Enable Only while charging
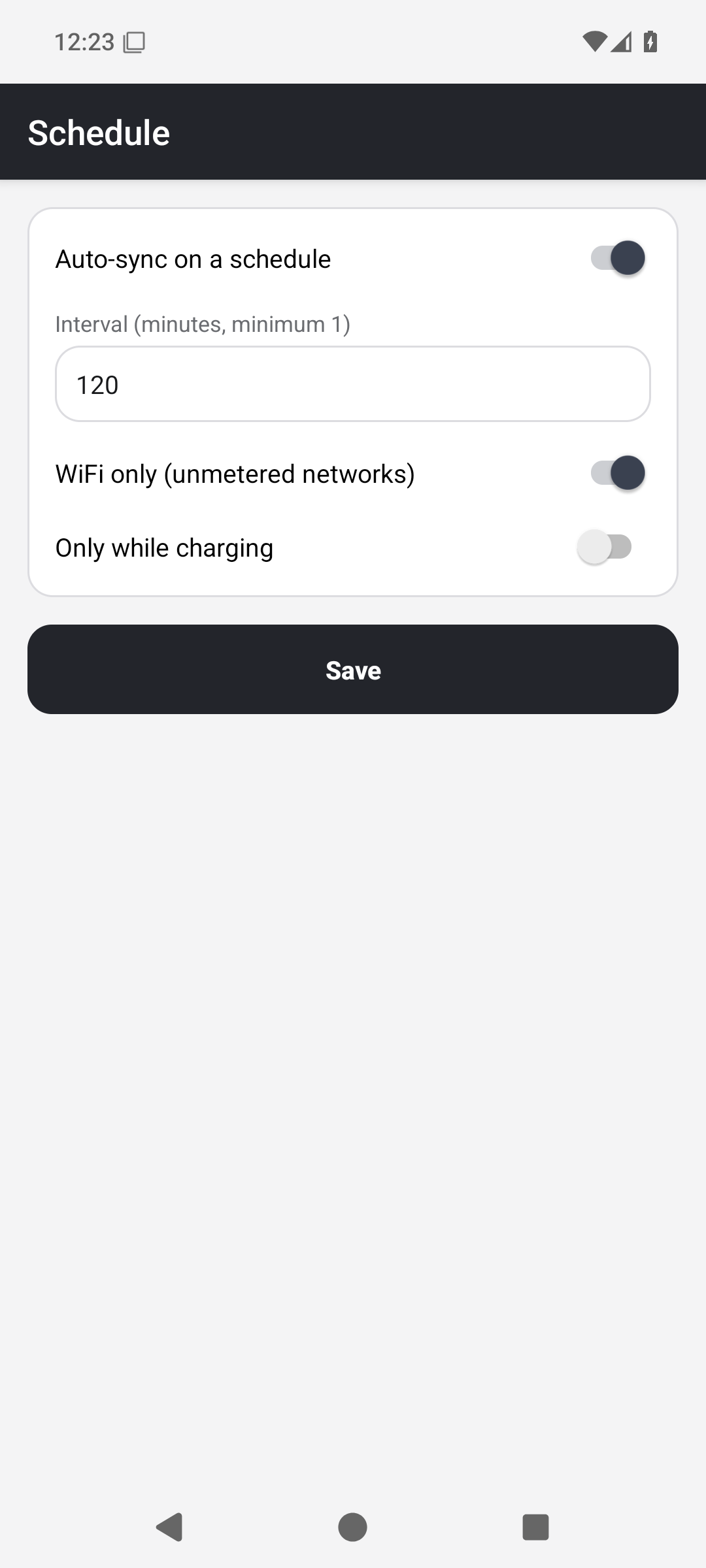 (605, 547)
